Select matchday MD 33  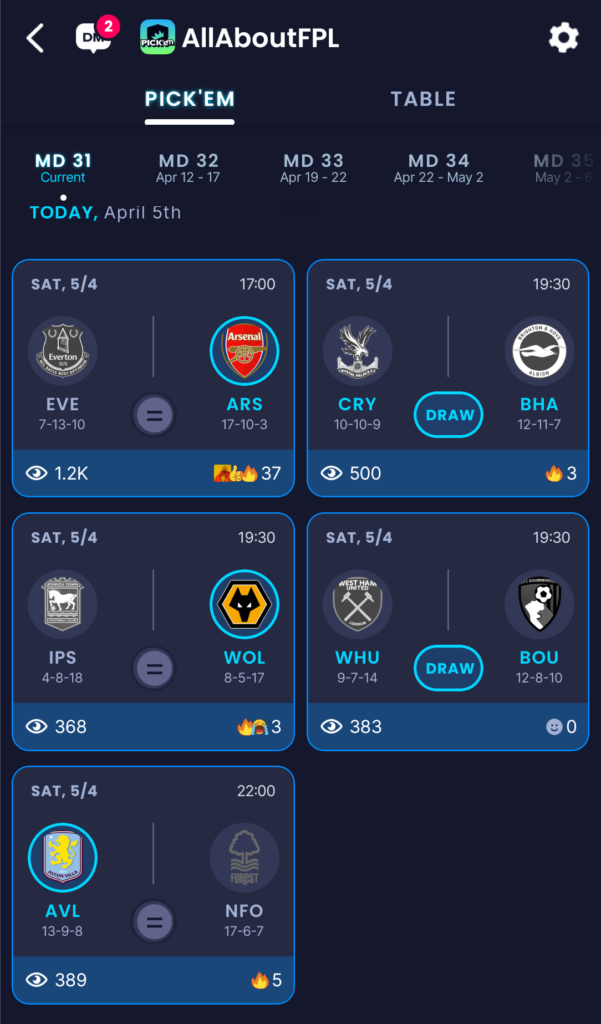313,167
